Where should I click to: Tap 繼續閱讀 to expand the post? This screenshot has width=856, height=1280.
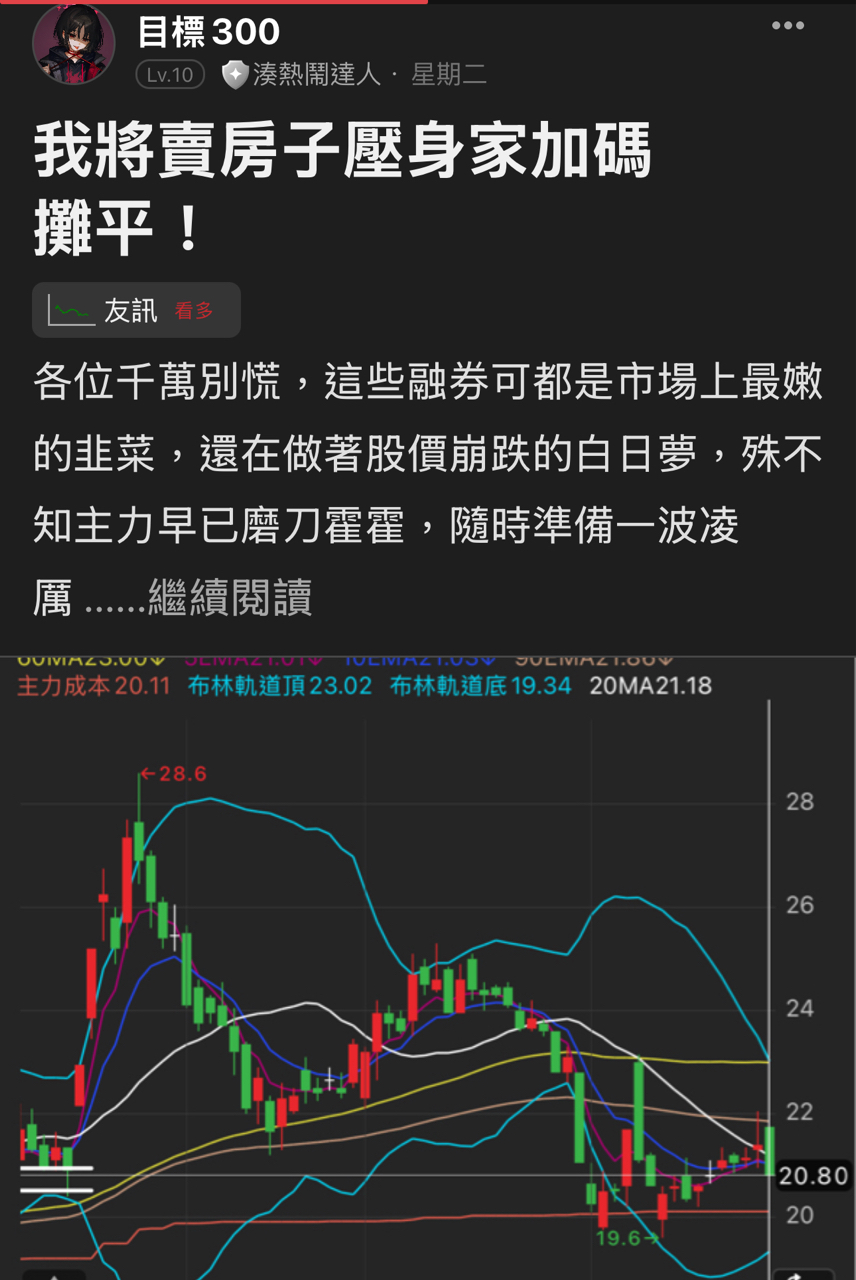(231, 597)
